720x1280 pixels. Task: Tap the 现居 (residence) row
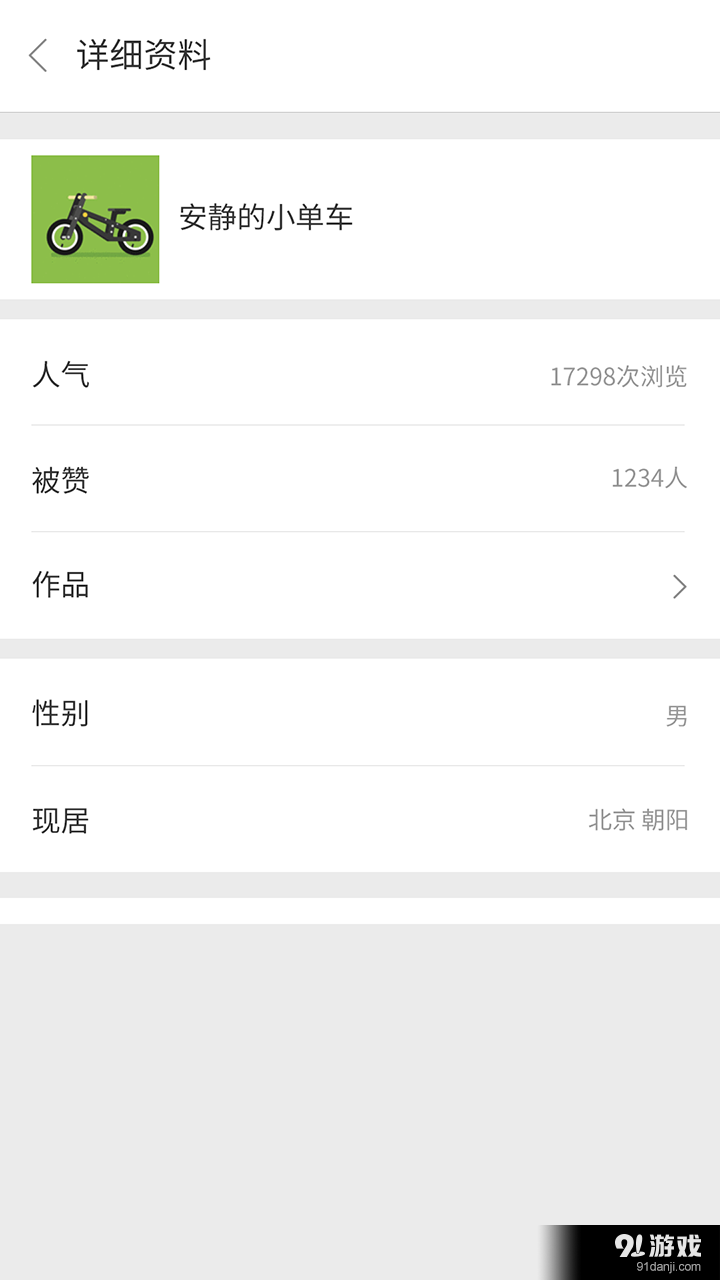(x=360, y=820)
